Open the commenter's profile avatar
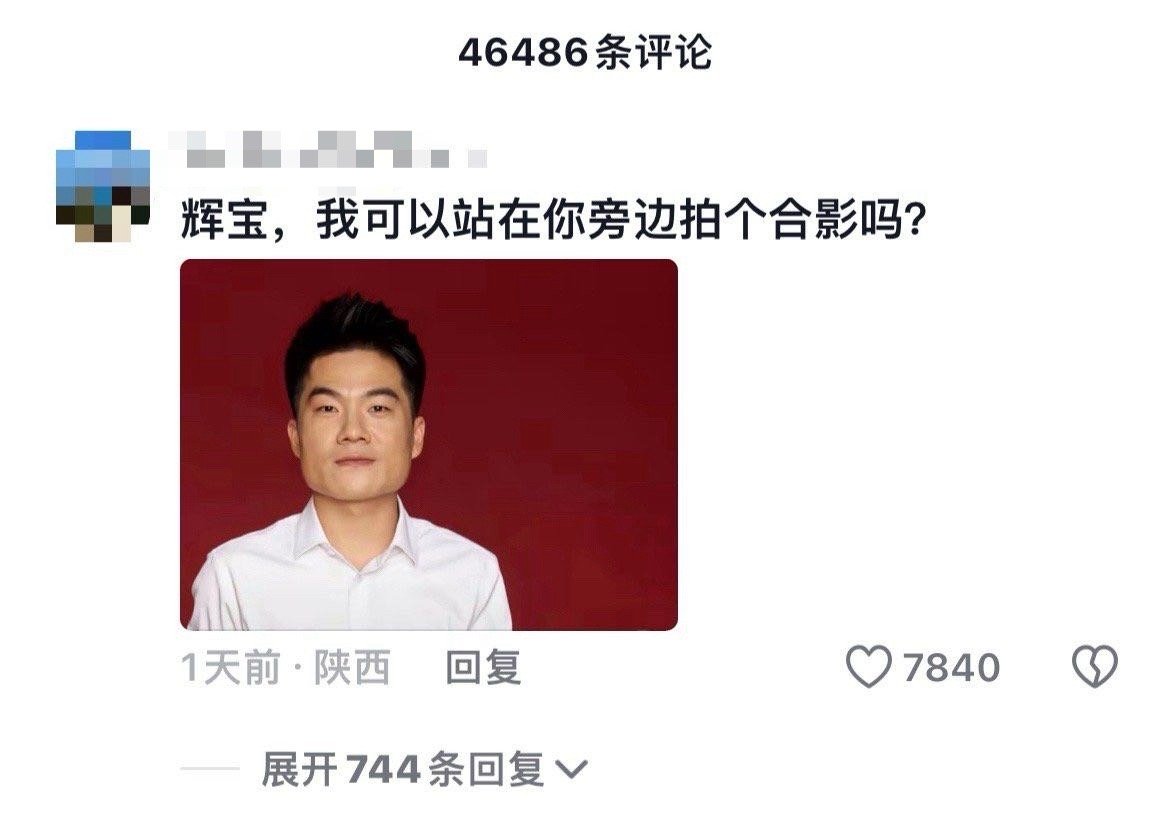 tap(103, 187)
